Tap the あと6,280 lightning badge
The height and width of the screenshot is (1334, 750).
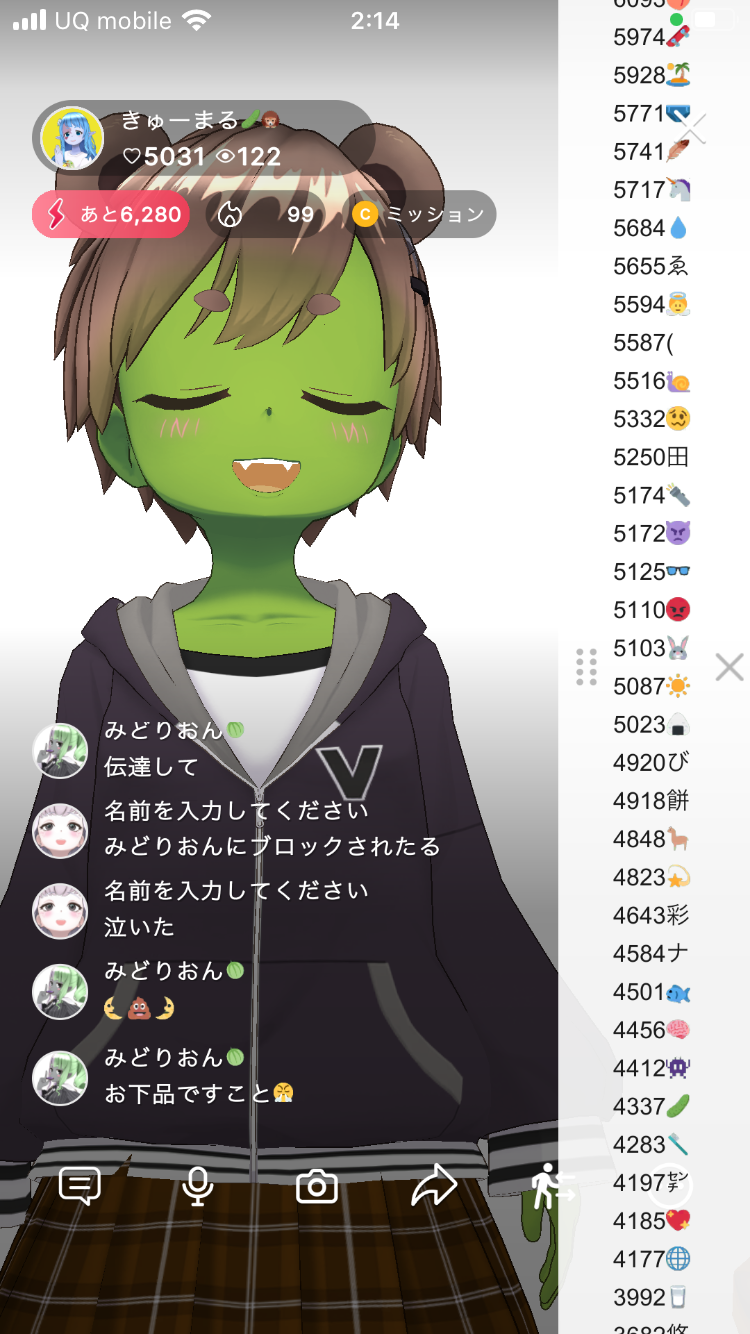[111, 214]
